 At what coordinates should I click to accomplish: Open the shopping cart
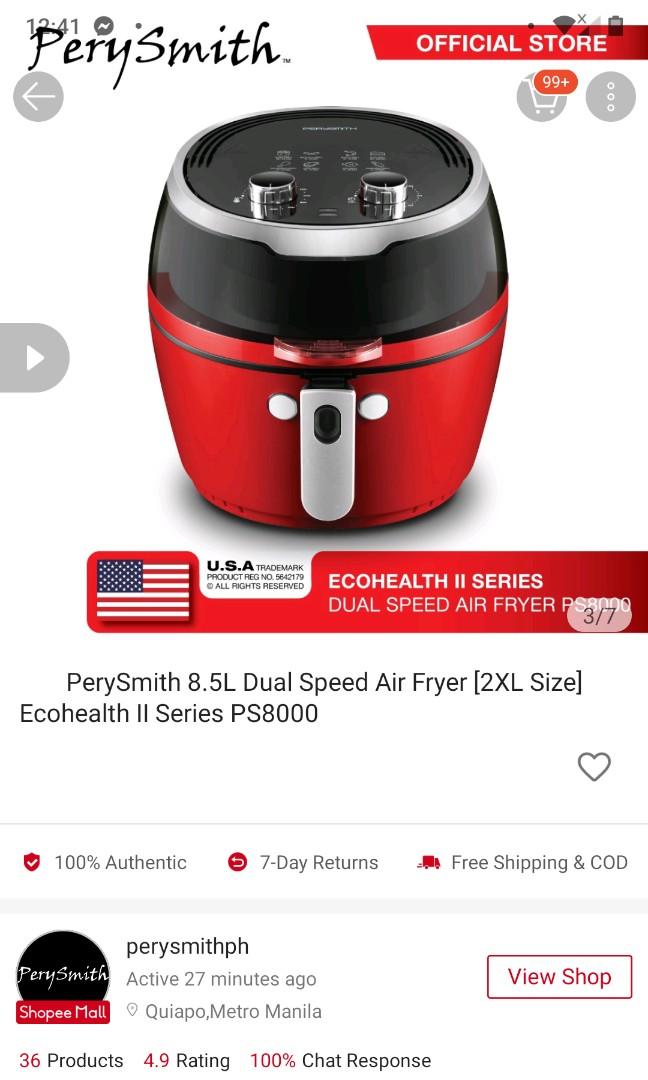[x=541, y=97]
